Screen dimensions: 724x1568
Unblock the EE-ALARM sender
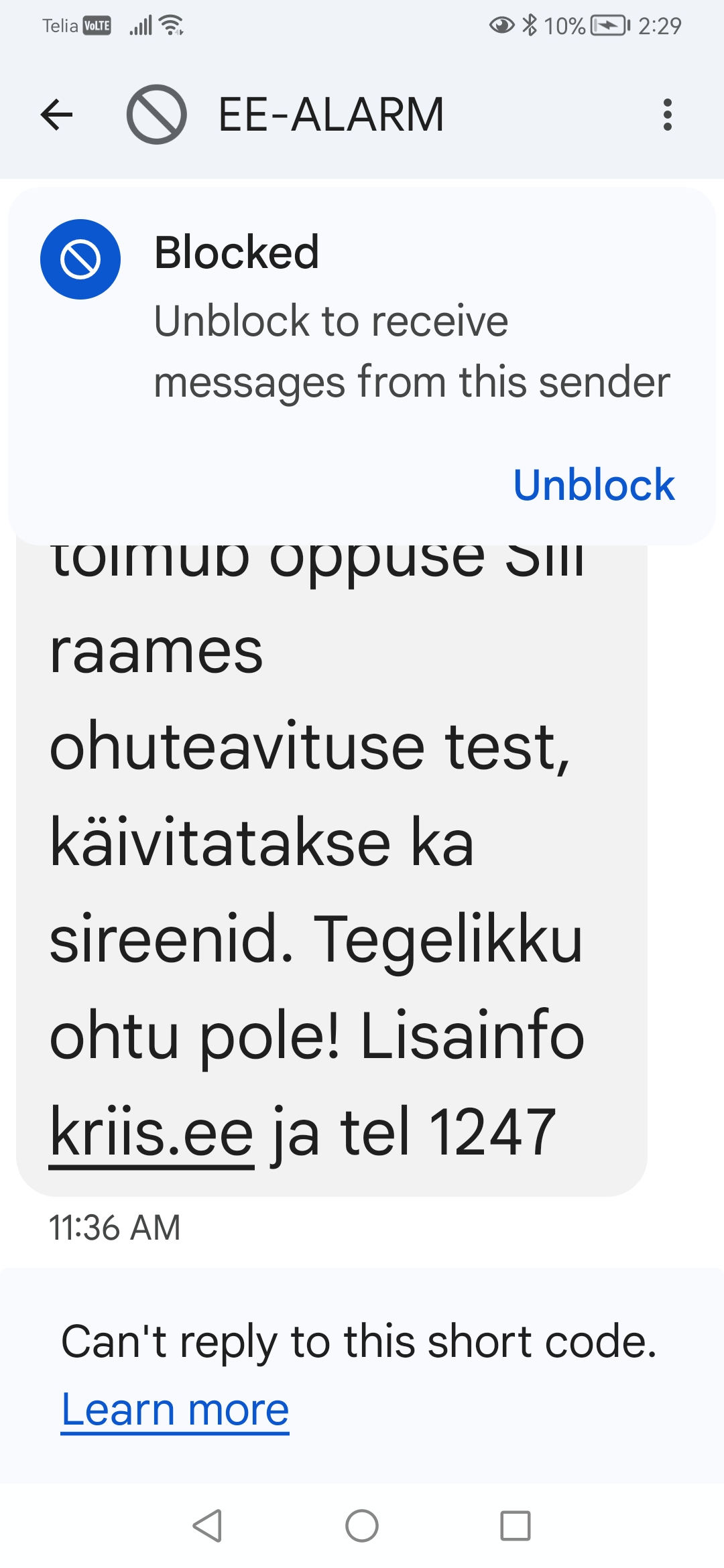[594, 484]
